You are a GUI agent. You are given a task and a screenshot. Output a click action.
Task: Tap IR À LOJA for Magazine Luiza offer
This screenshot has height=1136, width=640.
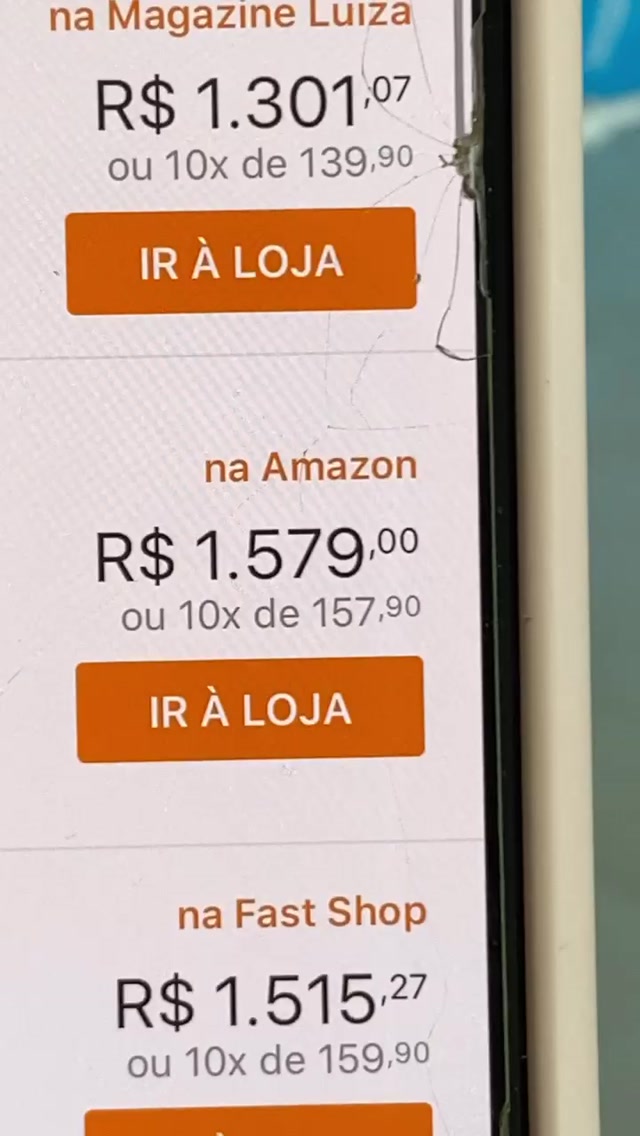coord(241,261)
